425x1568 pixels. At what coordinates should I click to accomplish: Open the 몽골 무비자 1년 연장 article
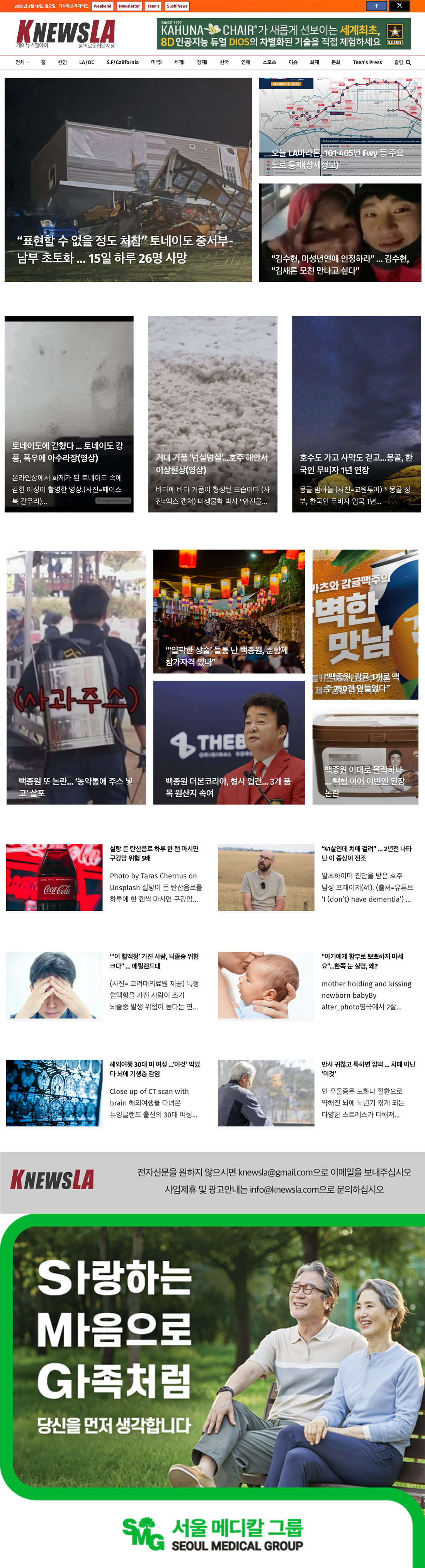pyautogui.click(x=355, y=463)
